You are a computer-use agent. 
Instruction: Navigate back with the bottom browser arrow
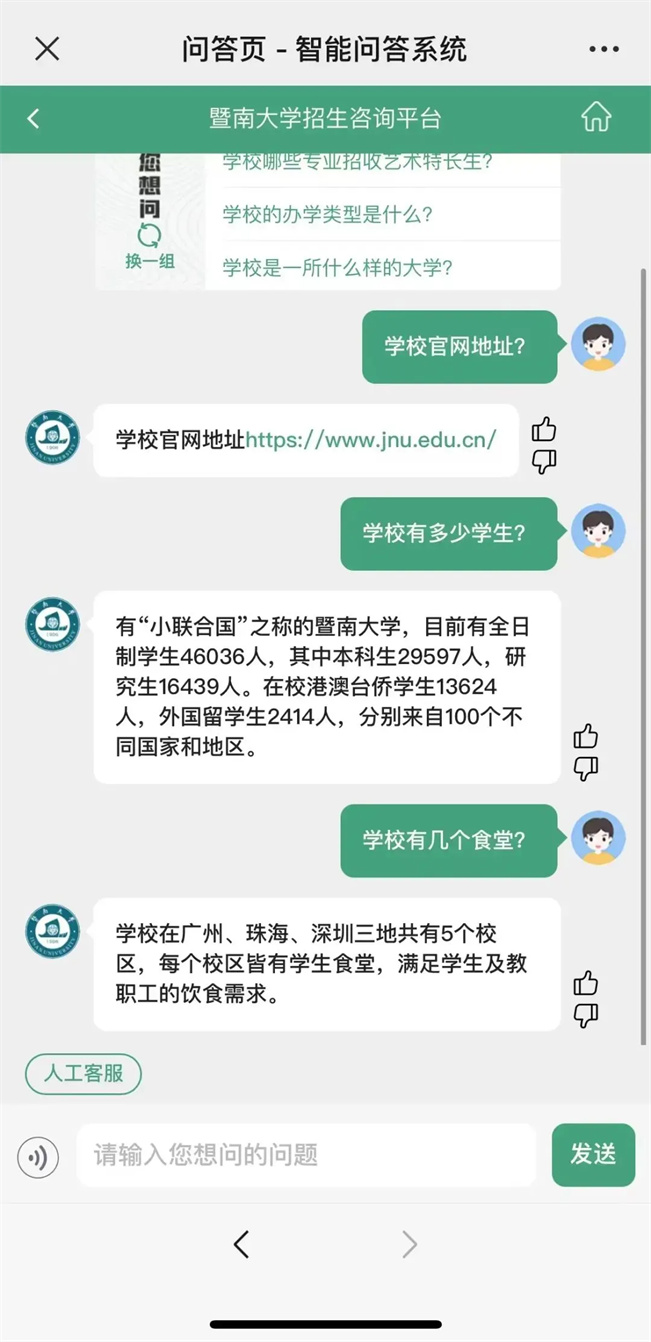click(x=241, y=1244)
